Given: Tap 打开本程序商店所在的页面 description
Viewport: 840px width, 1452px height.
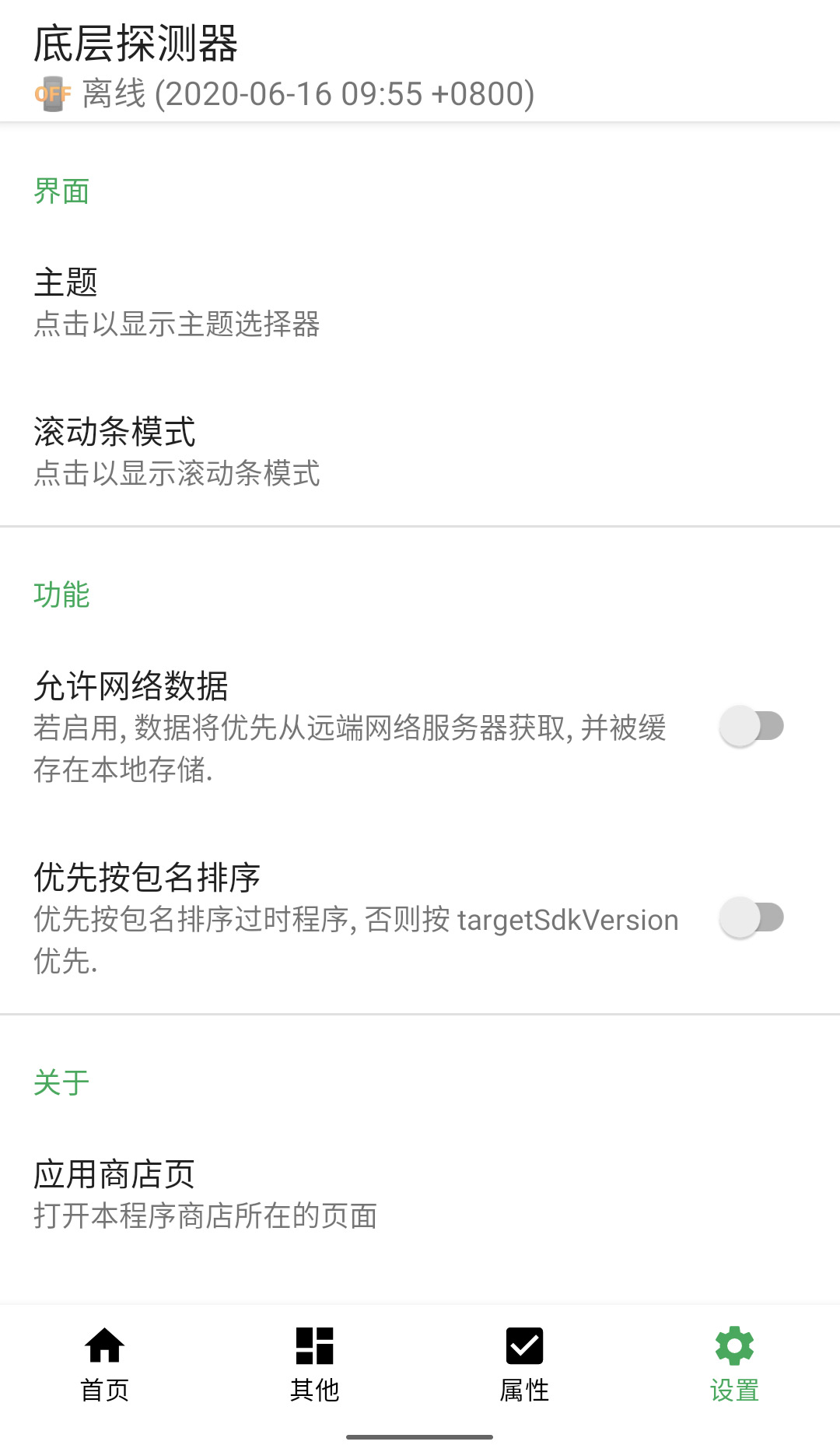Looking at the screenshot, I should click(x=206, y=1216).
